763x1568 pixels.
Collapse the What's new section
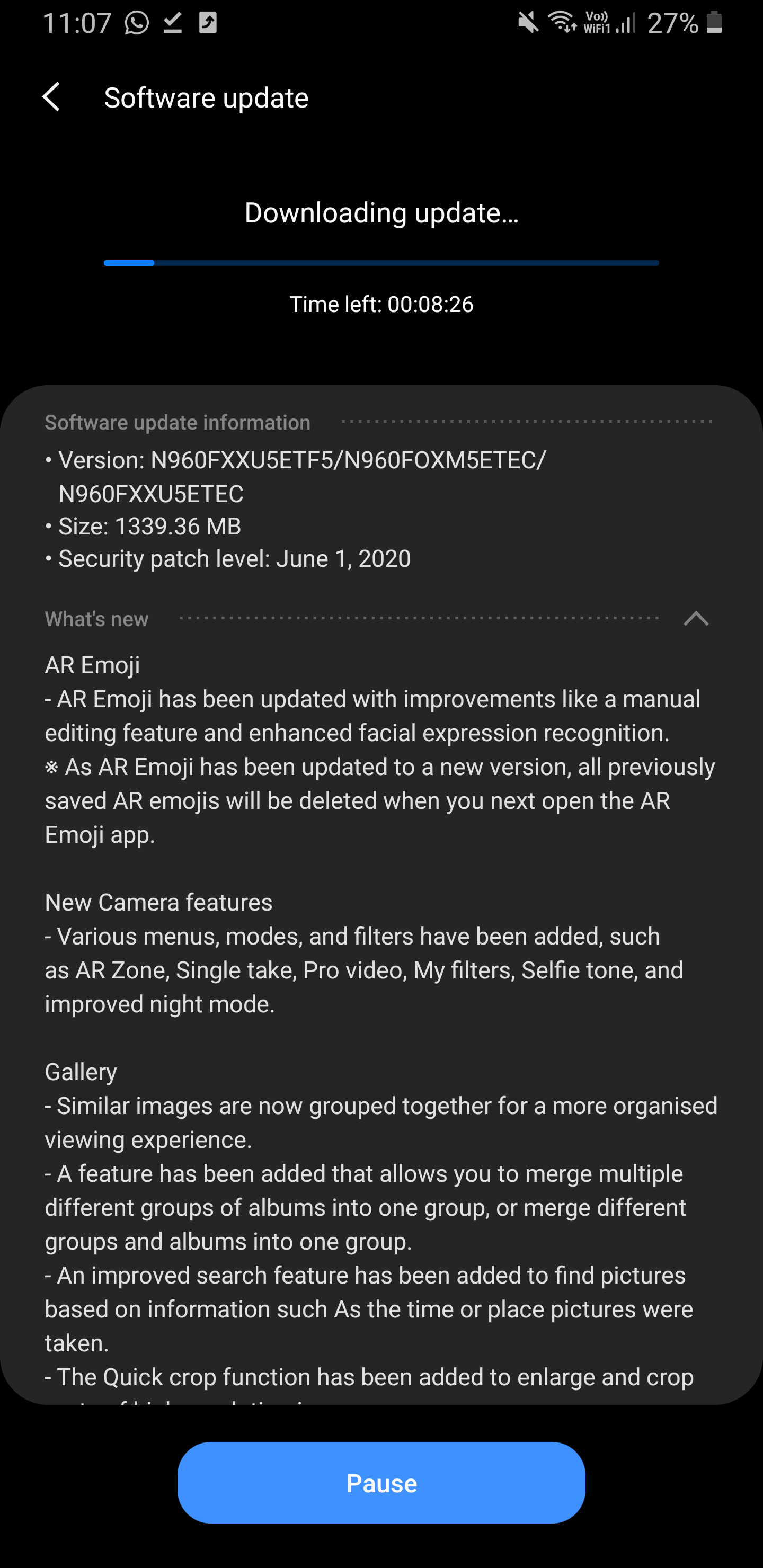(x=696, y=618)
